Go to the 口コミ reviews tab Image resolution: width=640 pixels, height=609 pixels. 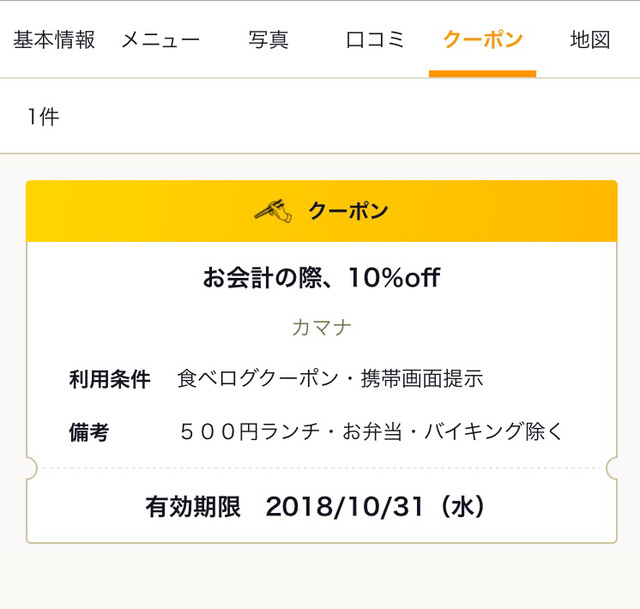[x=375, y=40]
